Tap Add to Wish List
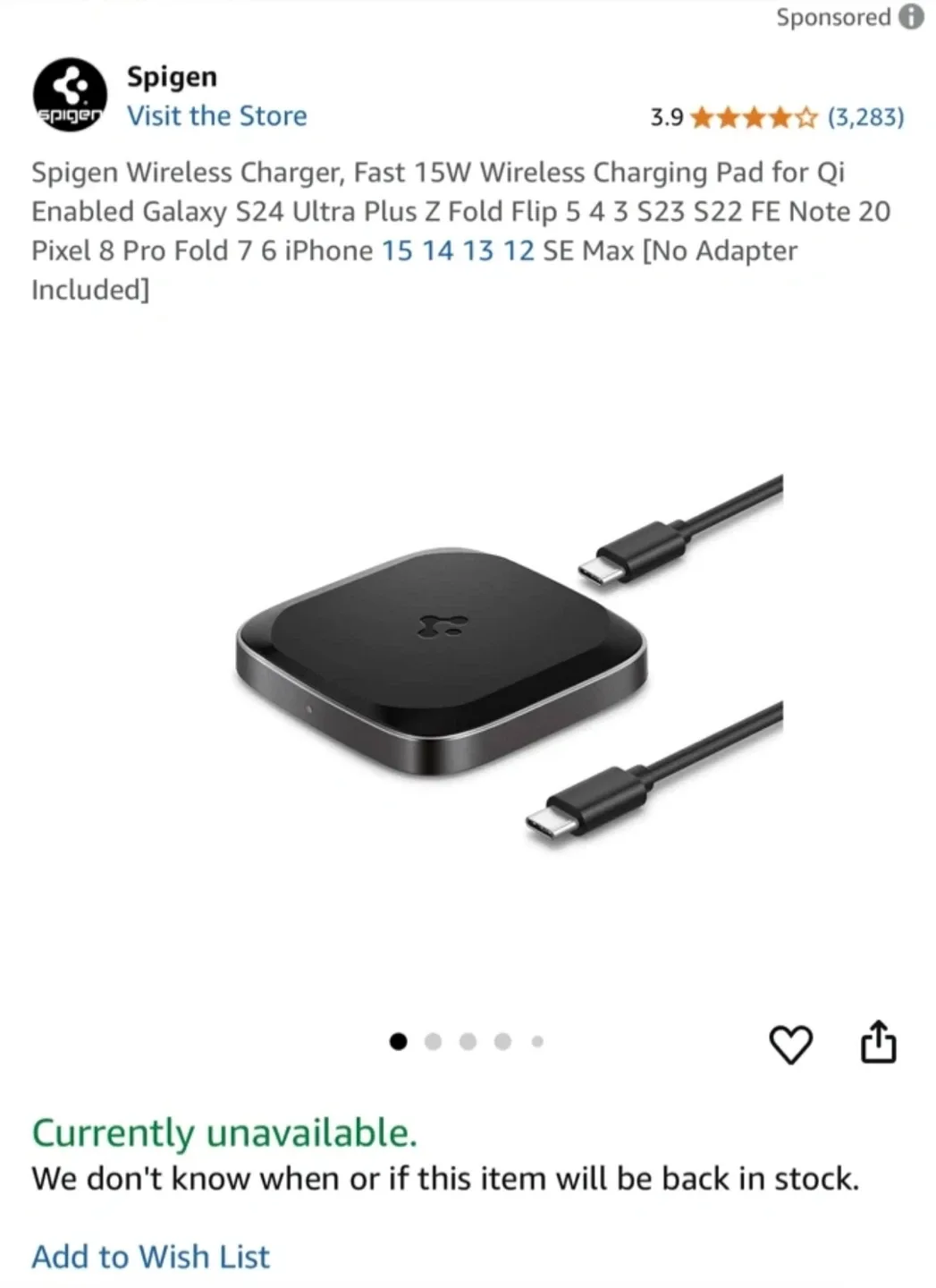The image size is (936, 1288). tap(150, 1257)
